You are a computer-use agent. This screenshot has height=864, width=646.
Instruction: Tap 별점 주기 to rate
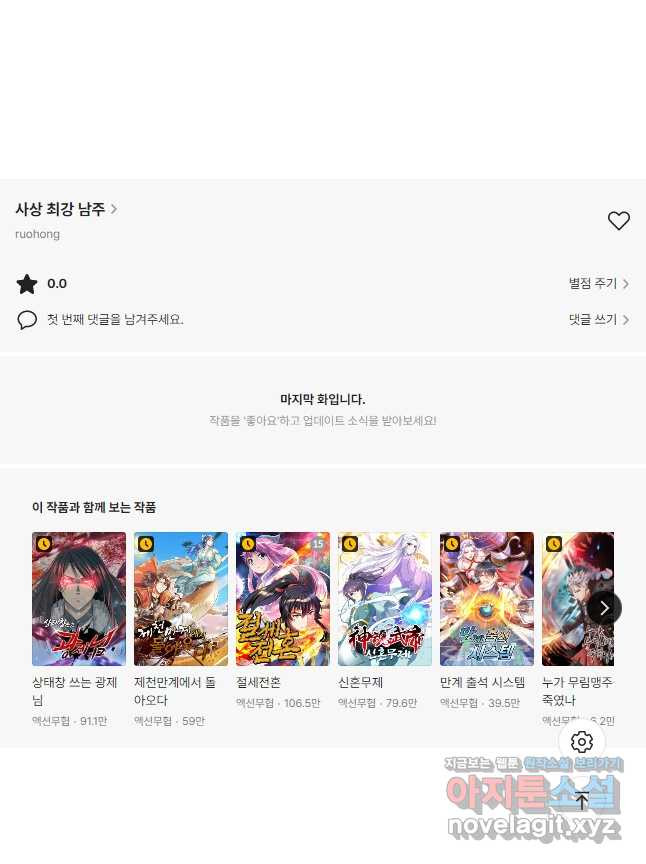pos(598,284)
